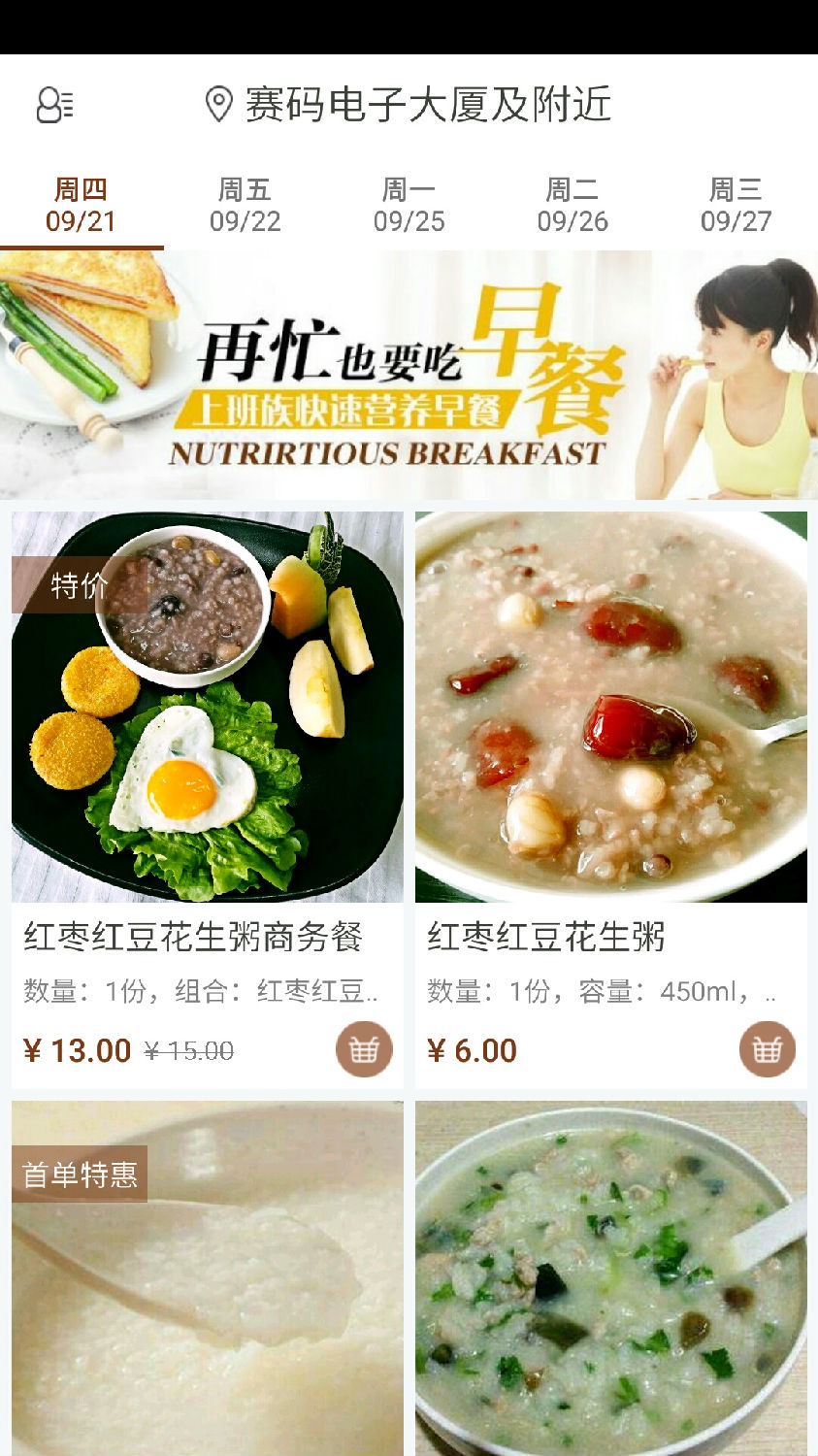Add the ¥6.00 红枣红豆花生粥 to cart
The width and height of the screenshot is (818, 1456).
(x=768, y=1049)
